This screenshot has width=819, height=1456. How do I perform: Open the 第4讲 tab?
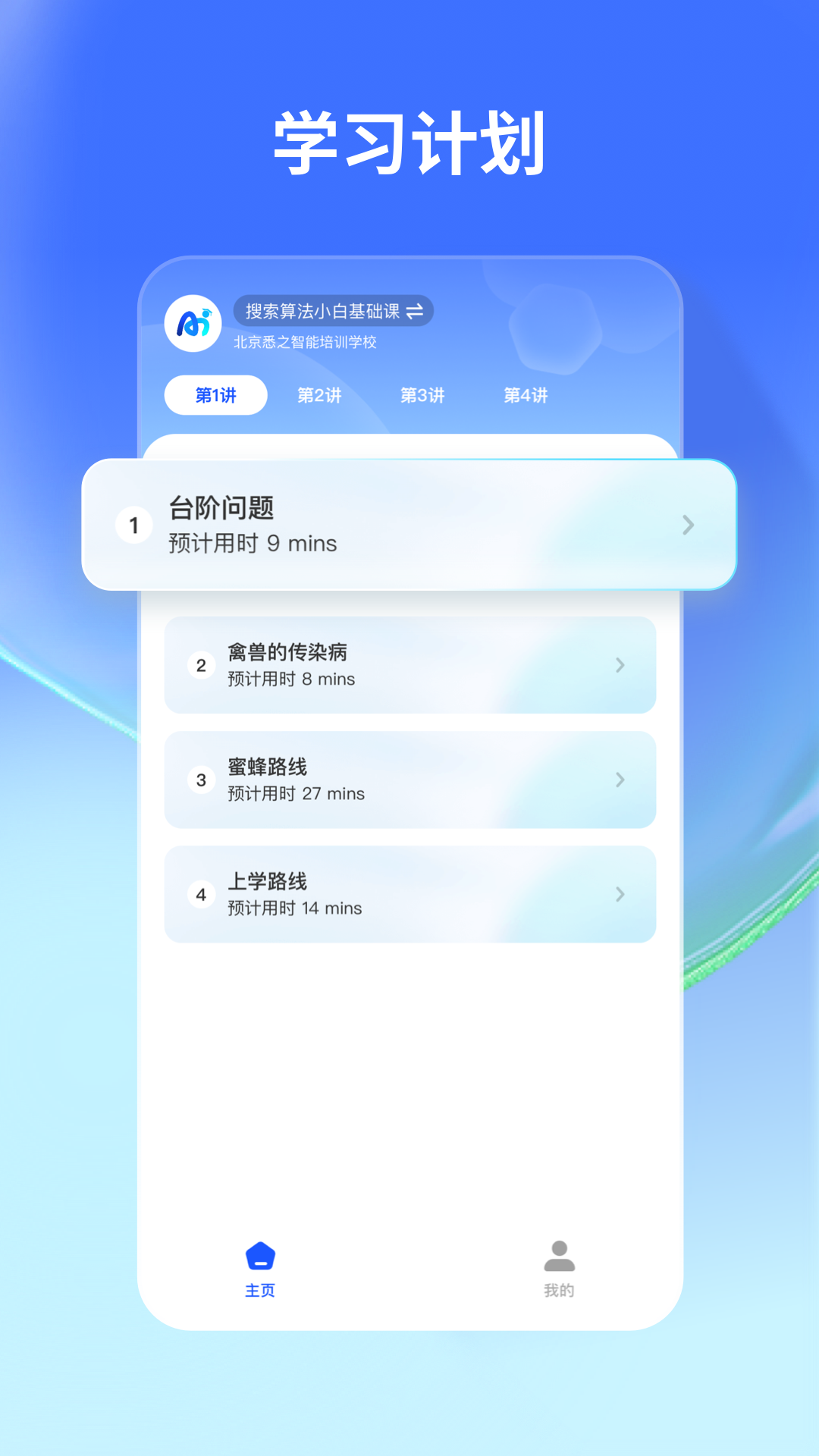[527, 395]
